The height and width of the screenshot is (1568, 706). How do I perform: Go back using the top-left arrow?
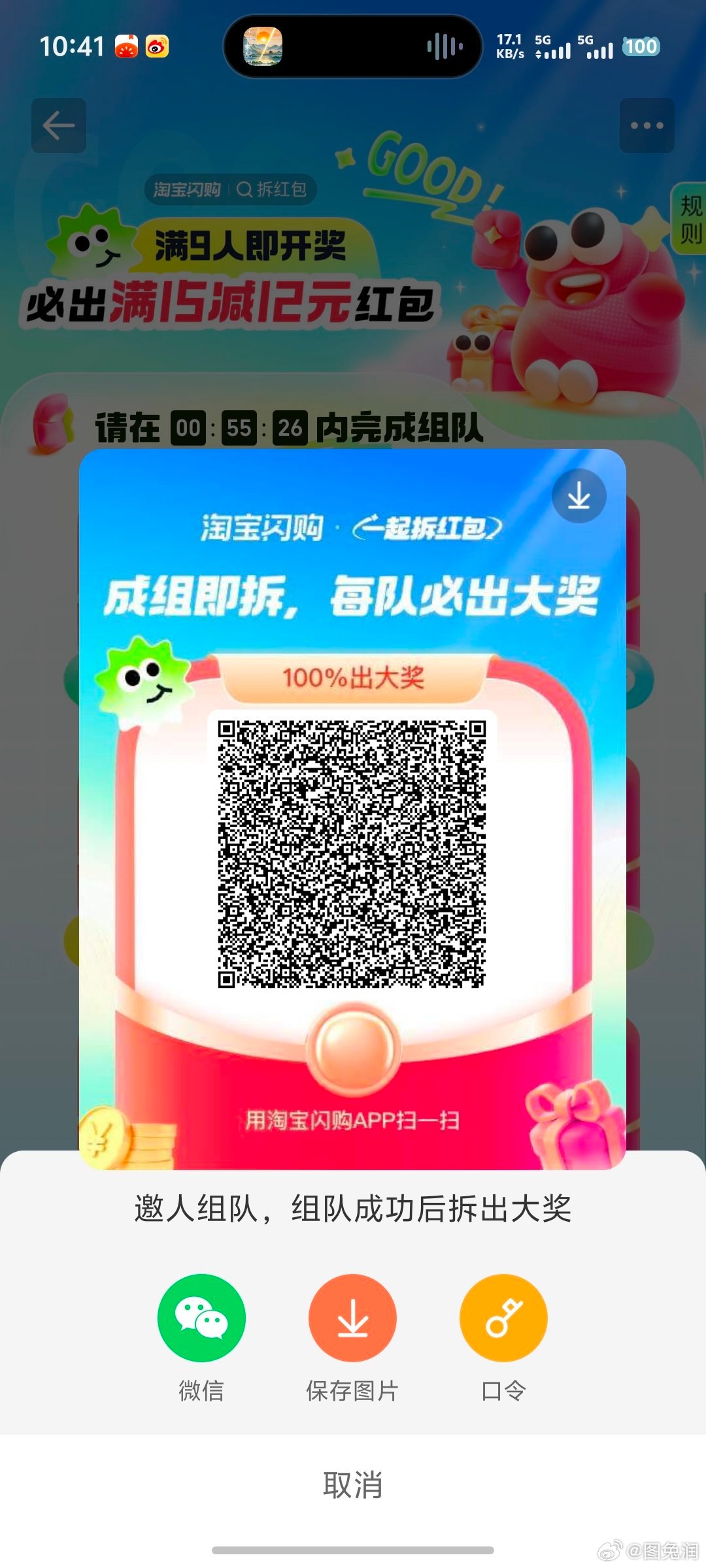pyautogui.click(x=59, y=125)
